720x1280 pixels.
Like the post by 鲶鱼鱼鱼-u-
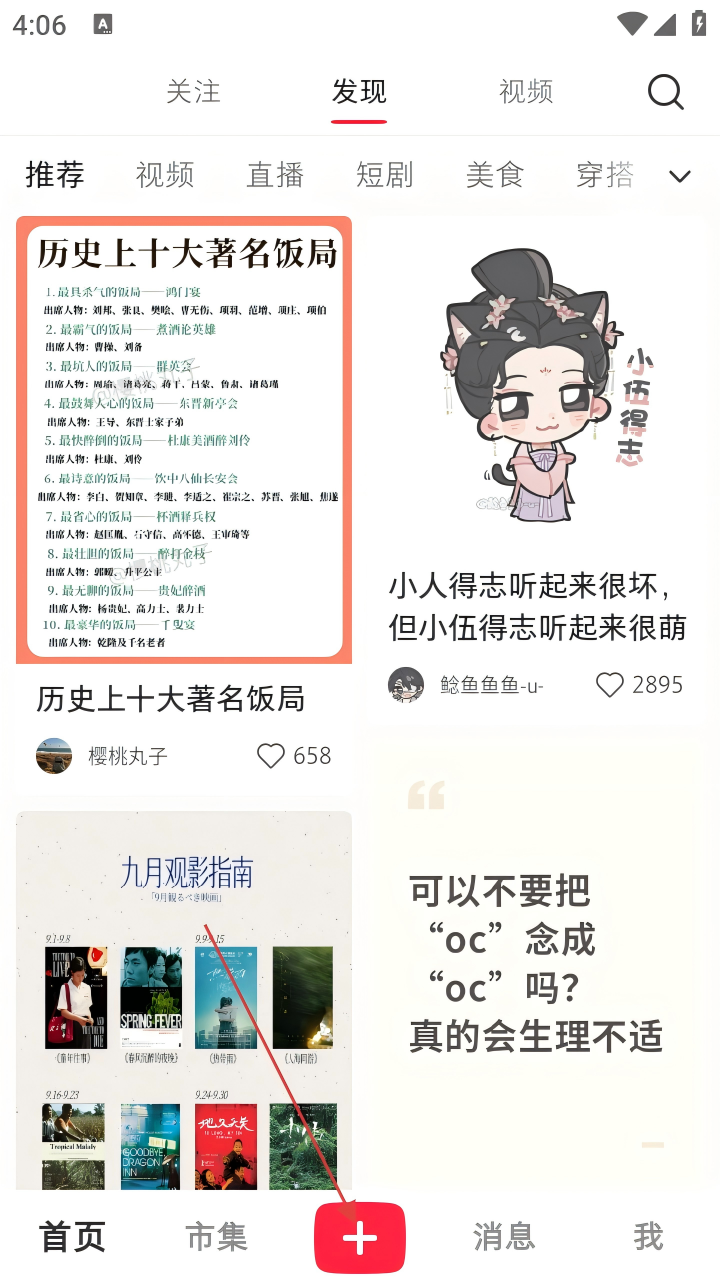point(610,685)
